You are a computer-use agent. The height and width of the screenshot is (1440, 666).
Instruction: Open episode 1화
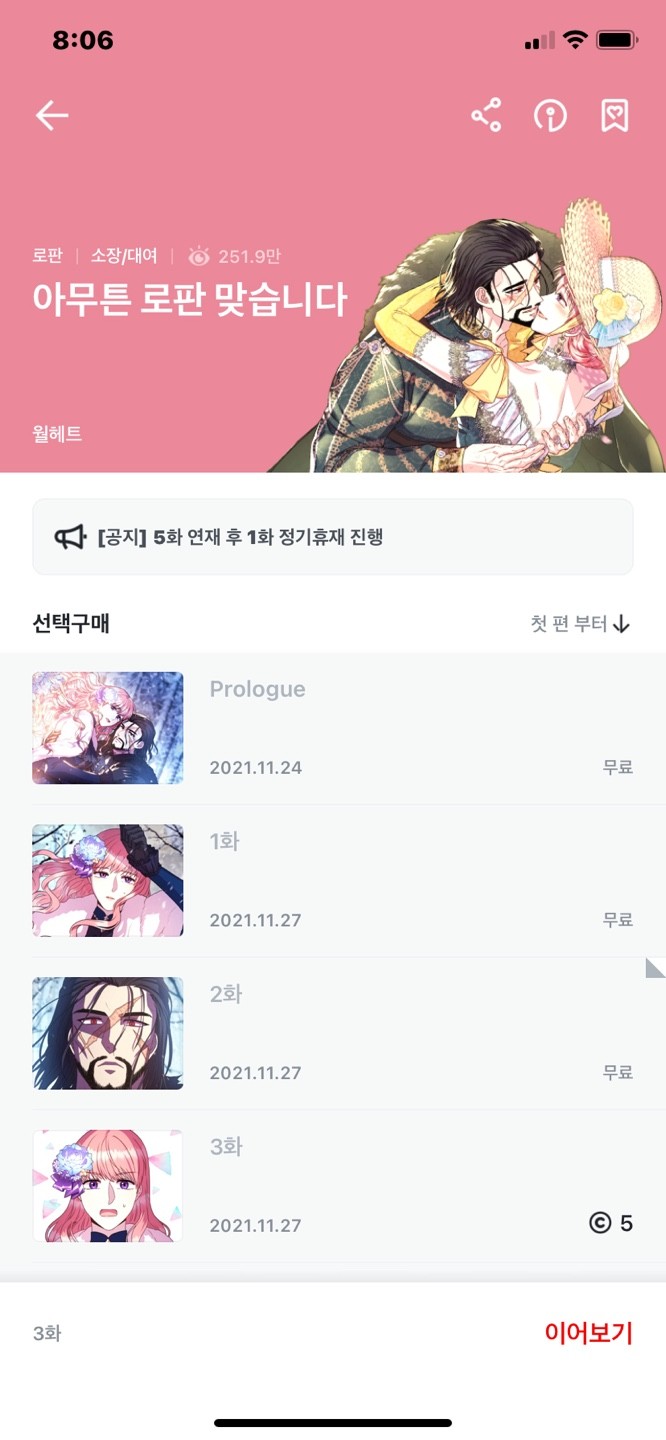click(333, 881)
